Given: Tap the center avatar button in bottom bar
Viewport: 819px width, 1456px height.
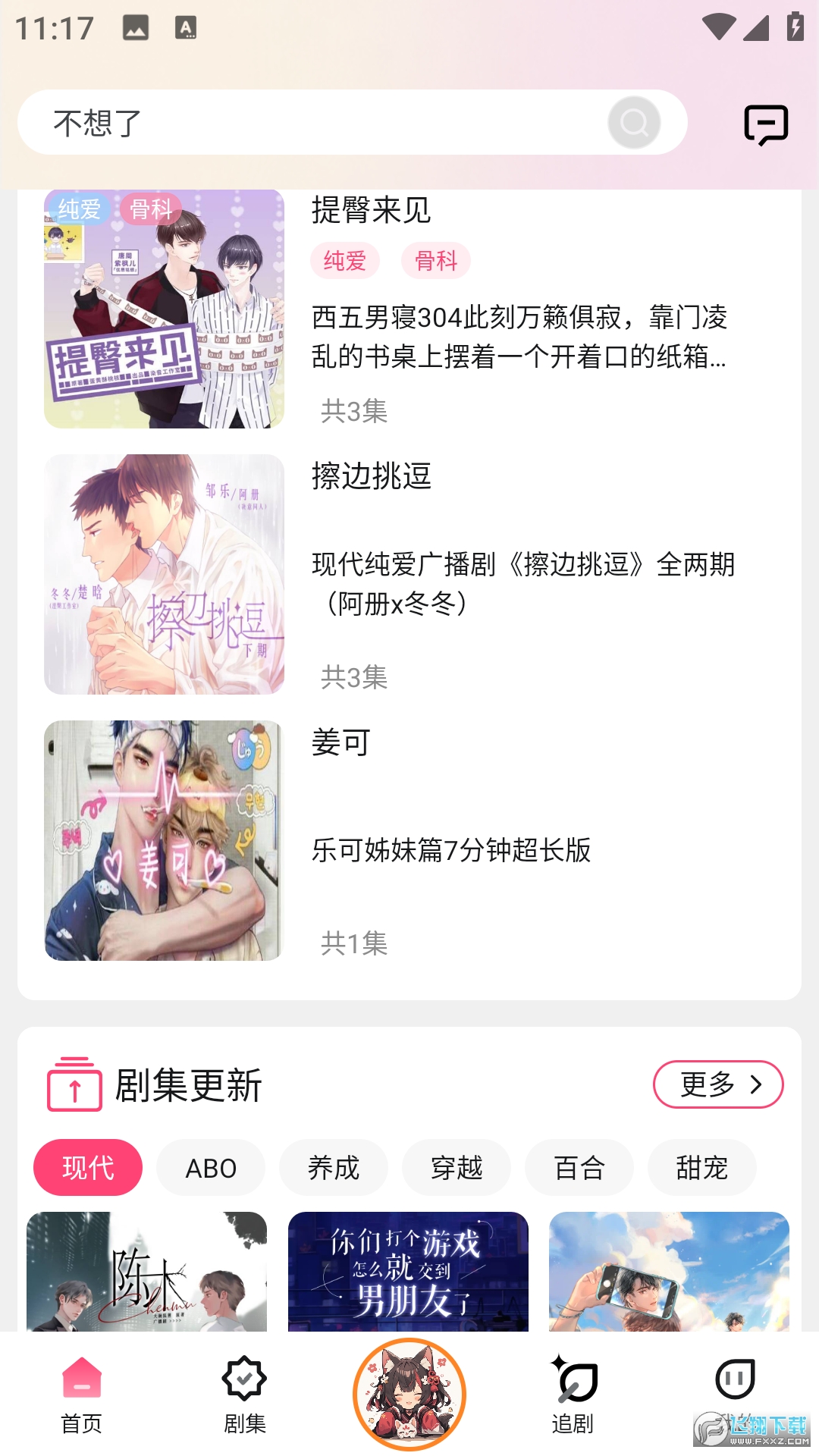Looking at the screenshot, I should [409, 1394].
